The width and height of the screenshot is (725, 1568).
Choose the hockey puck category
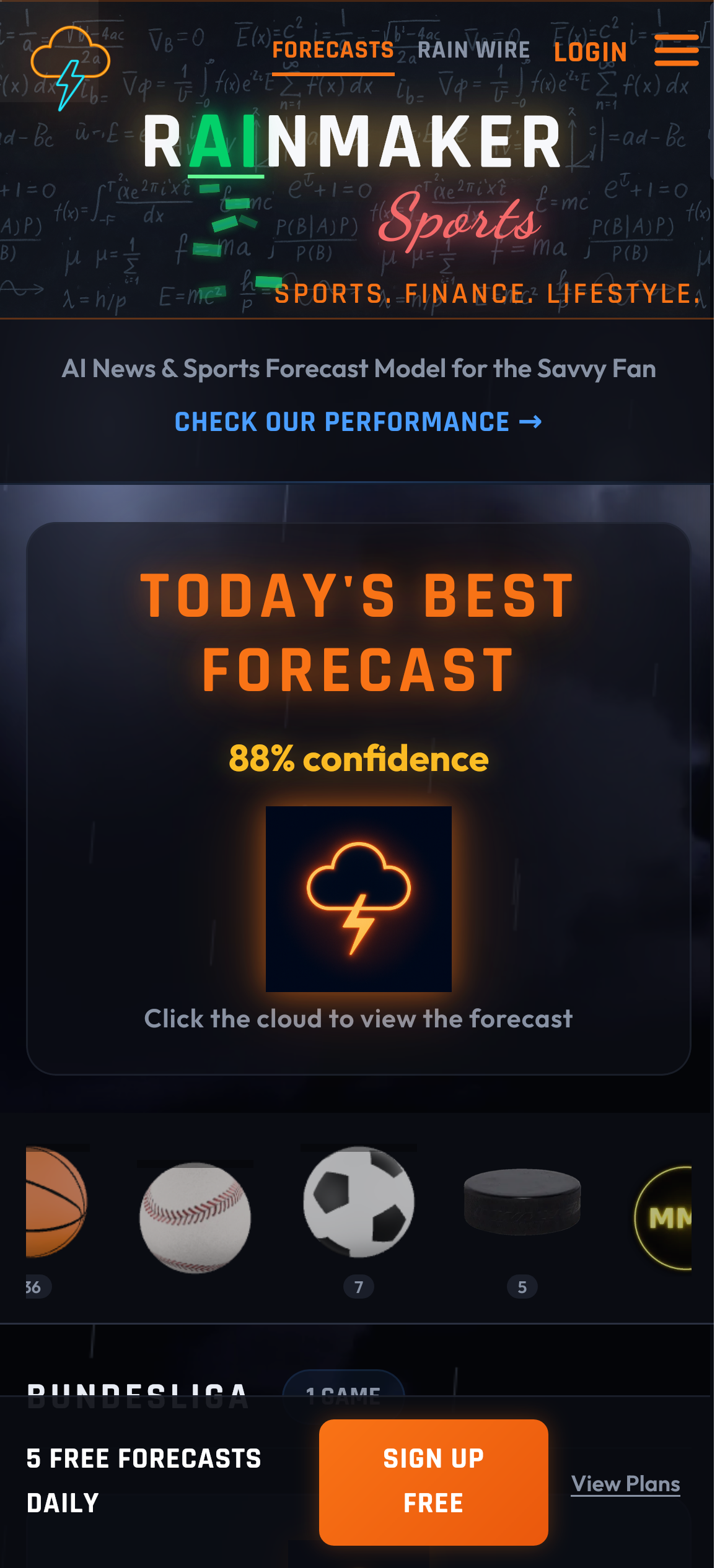522,1201
